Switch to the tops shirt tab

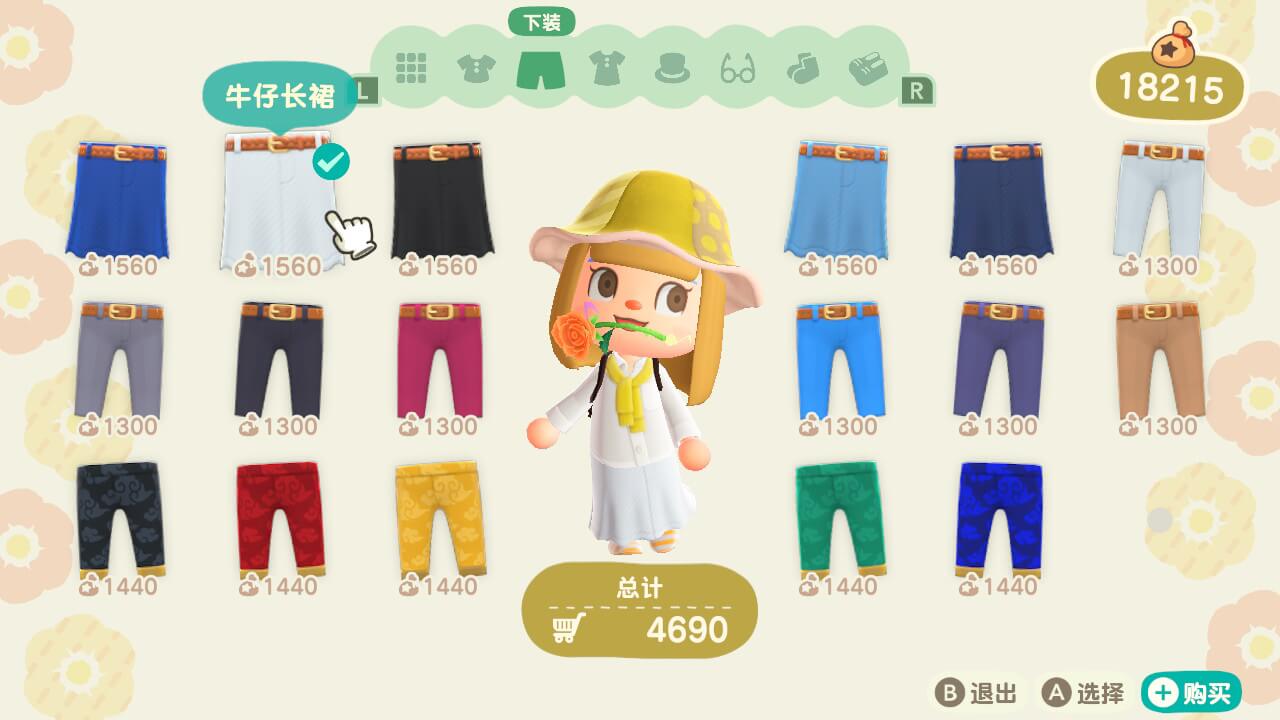click(x=476, y=68)
